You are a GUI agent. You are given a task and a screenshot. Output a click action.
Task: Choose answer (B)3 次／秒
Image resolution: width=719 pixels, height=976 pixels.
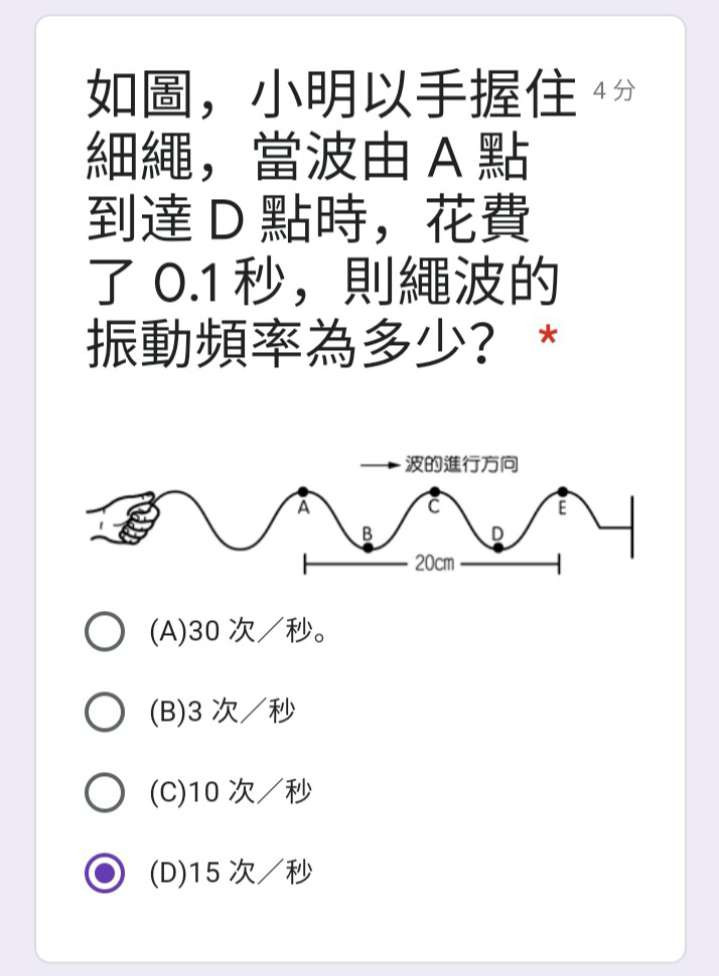click(x=105, y=712)
